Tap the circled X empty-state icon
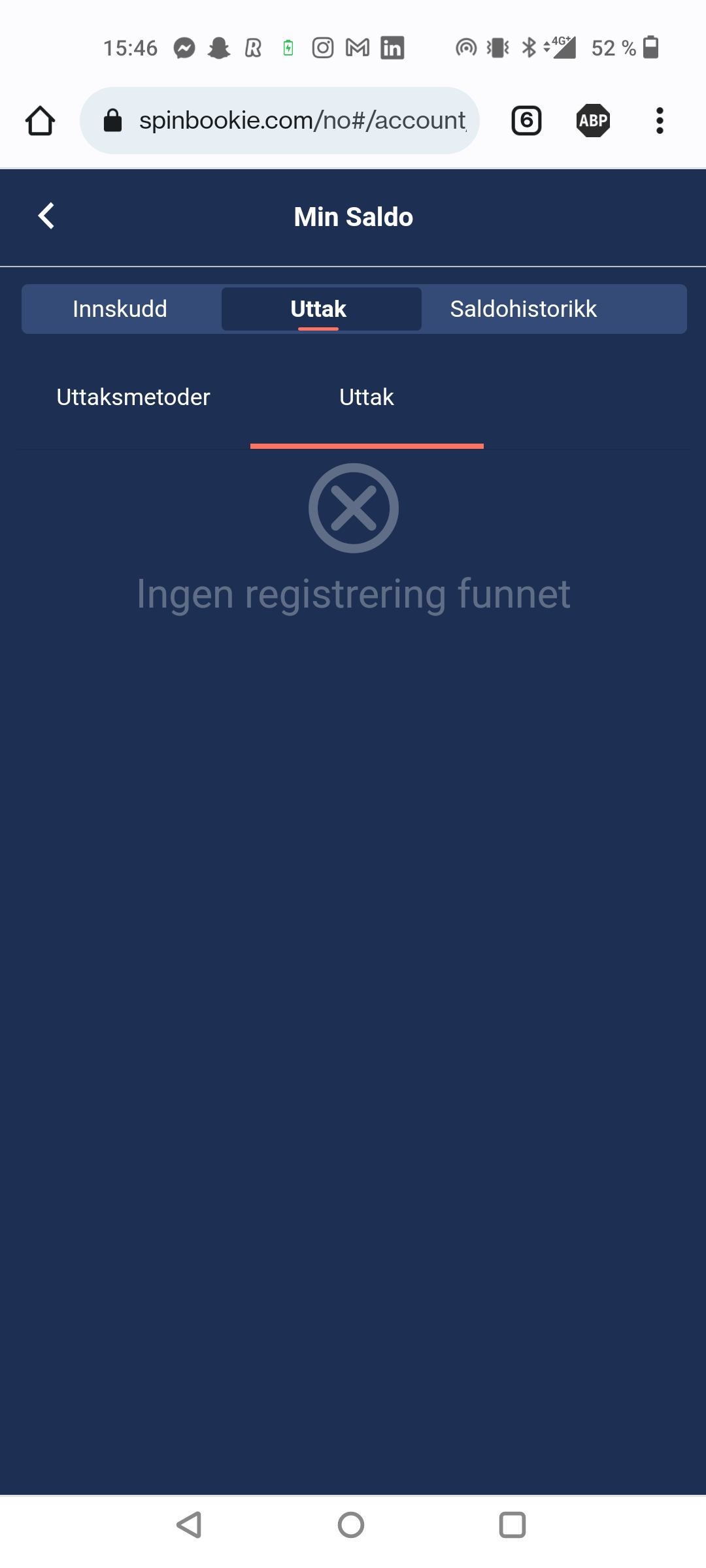 [x=352, y=509]
